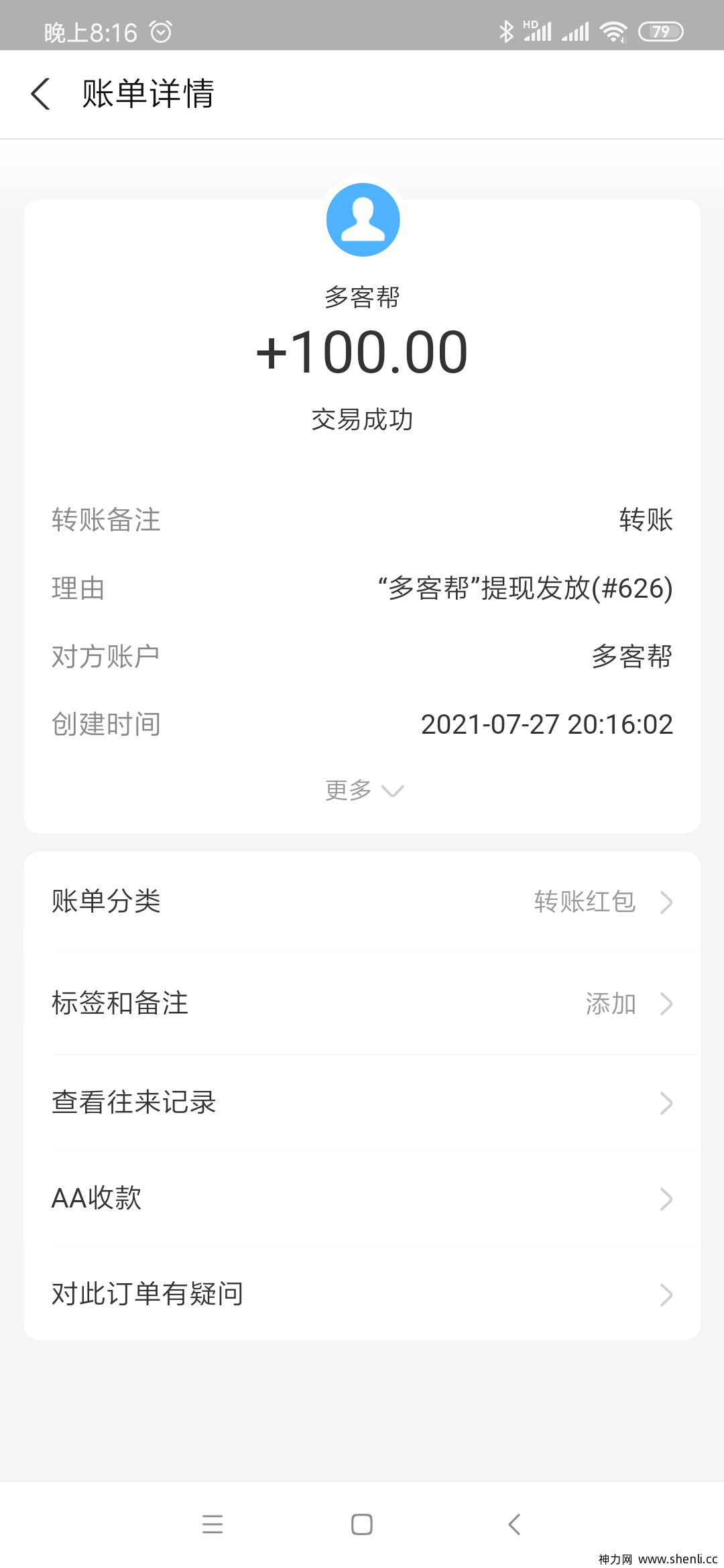Viewport: 724px width, 1568px height.
Task: Open AA收款 option
Action: 362,1198
